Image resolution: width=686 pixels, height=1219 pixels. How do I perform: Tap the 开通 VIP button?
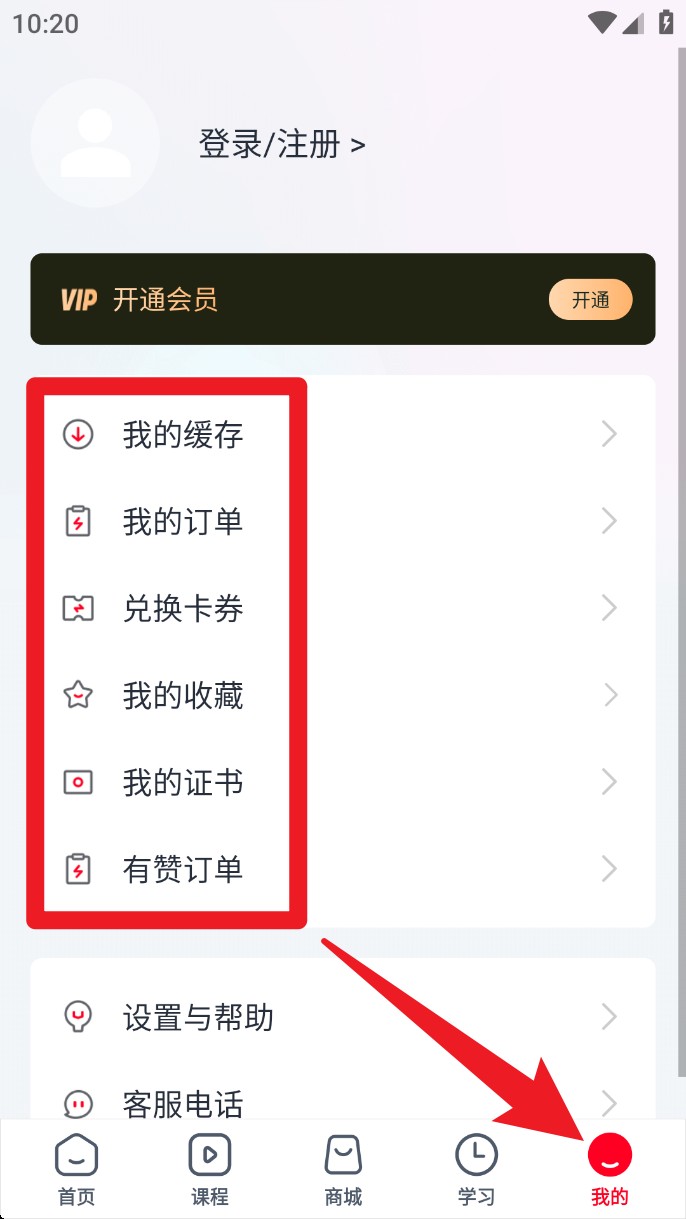[x=590, y=300]
